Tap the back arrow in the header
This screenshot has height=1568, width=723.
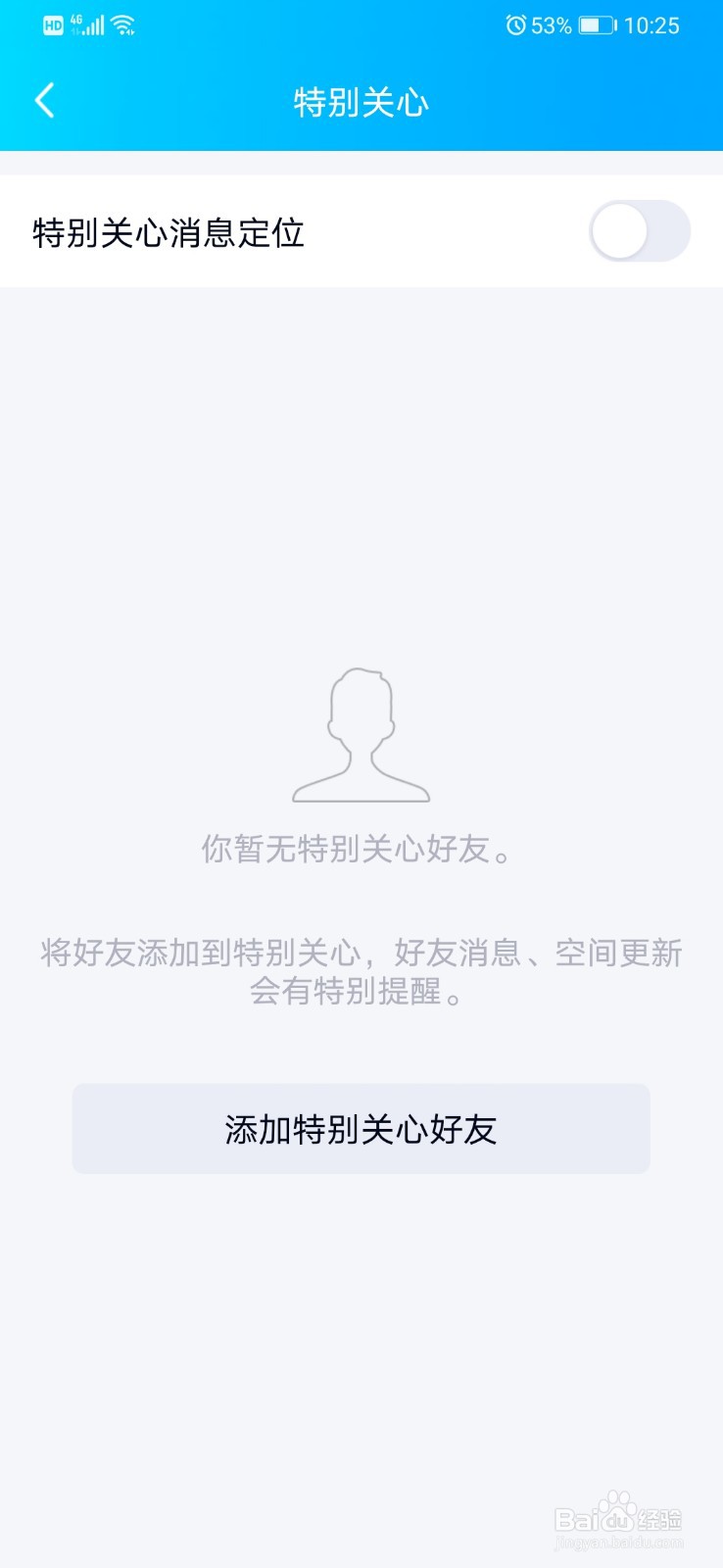[x=43, y=101]
